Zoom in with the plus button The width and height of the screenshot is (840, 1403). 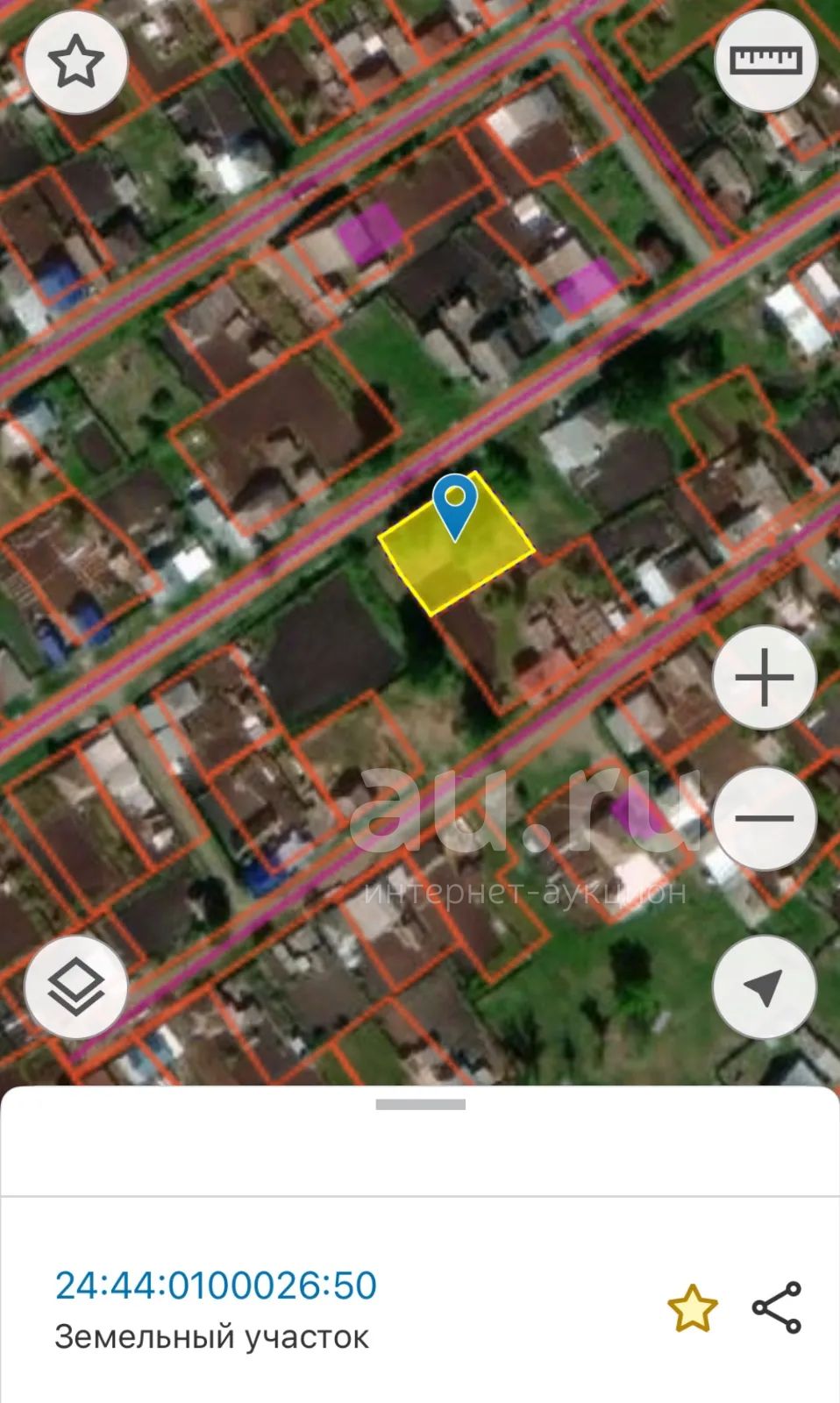[x=765, y=678]
